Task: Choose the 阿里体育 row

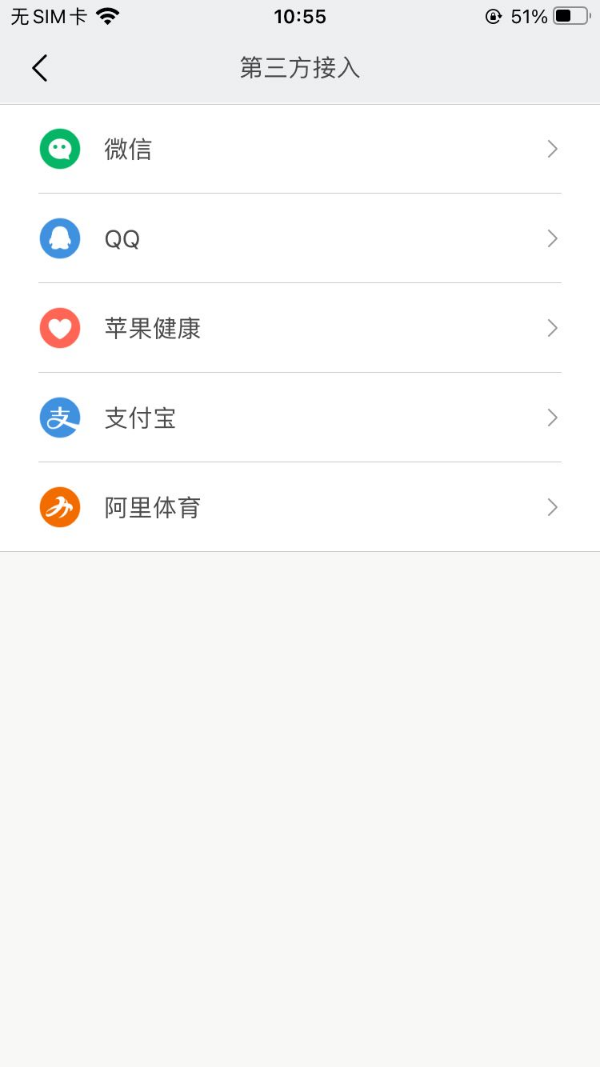Action: tap(300, 507)
